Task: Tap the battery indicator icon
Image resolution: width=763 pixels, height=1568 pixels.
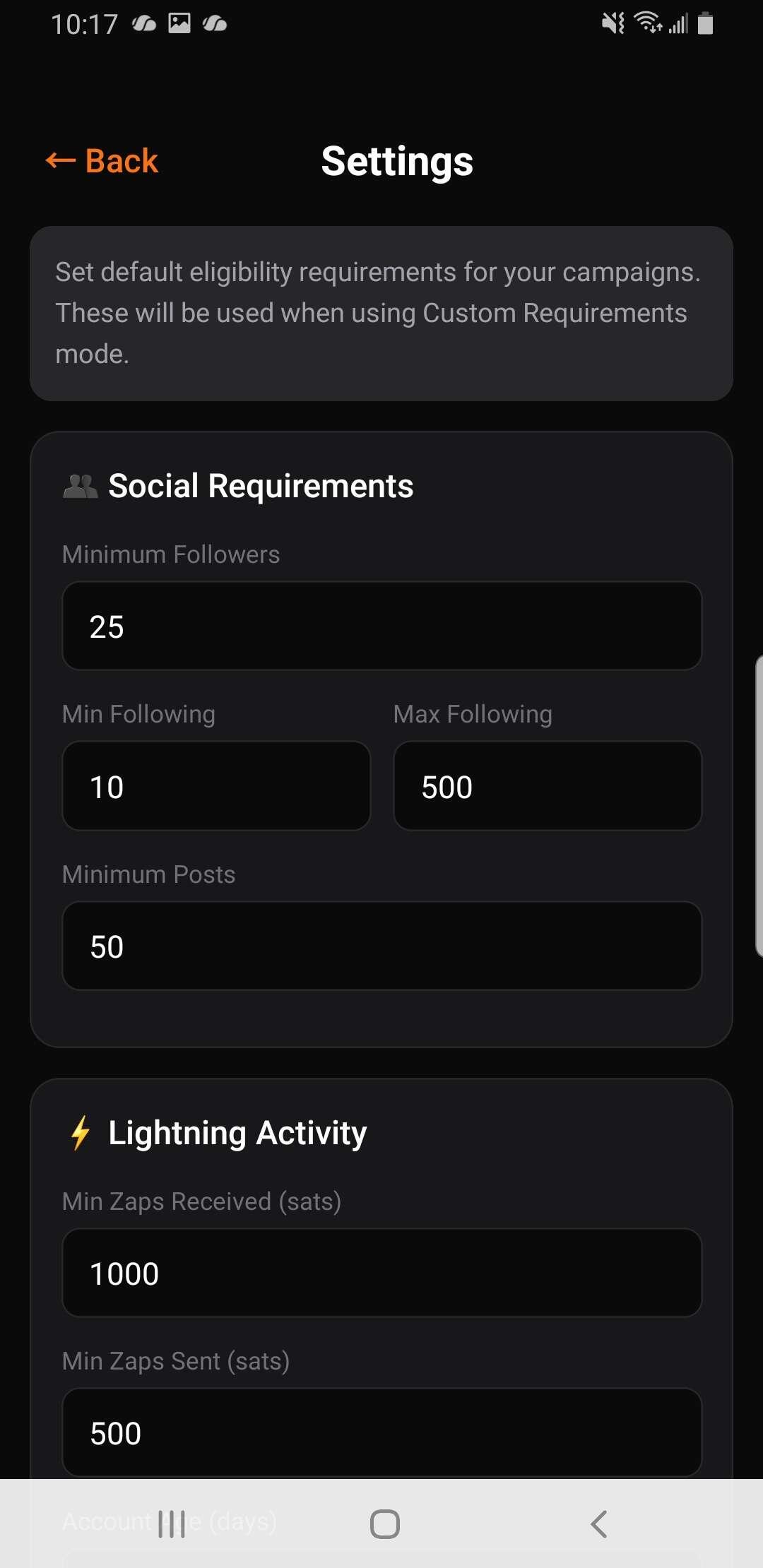Action: tap(704, 23)
